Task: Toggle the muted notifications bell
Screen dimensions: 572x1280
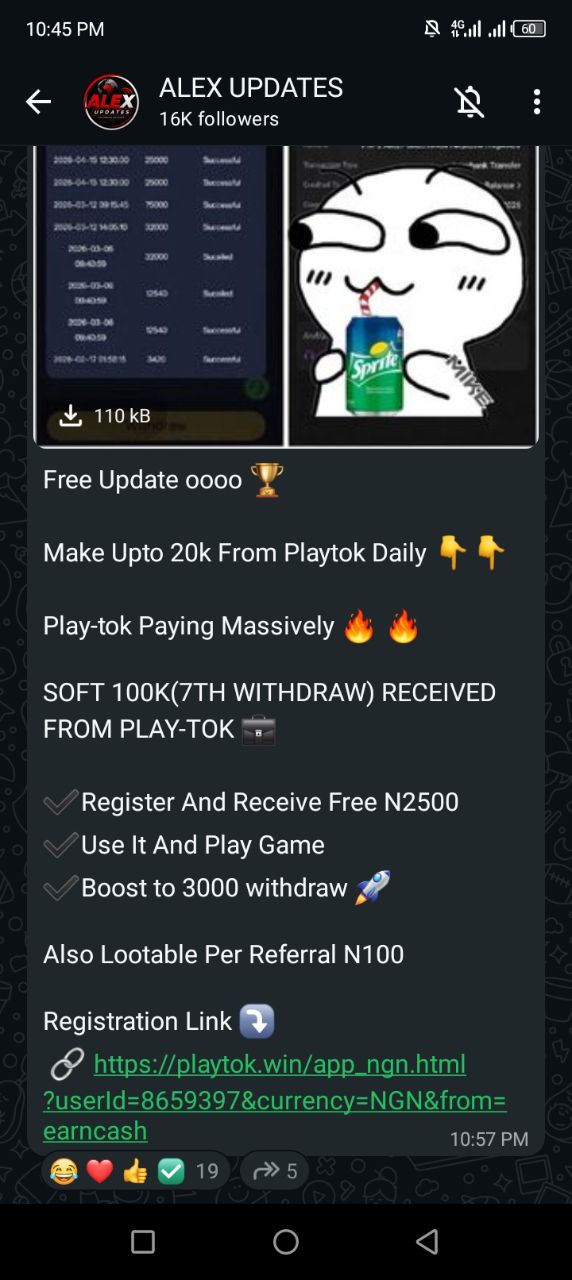Action: (469, 102)
